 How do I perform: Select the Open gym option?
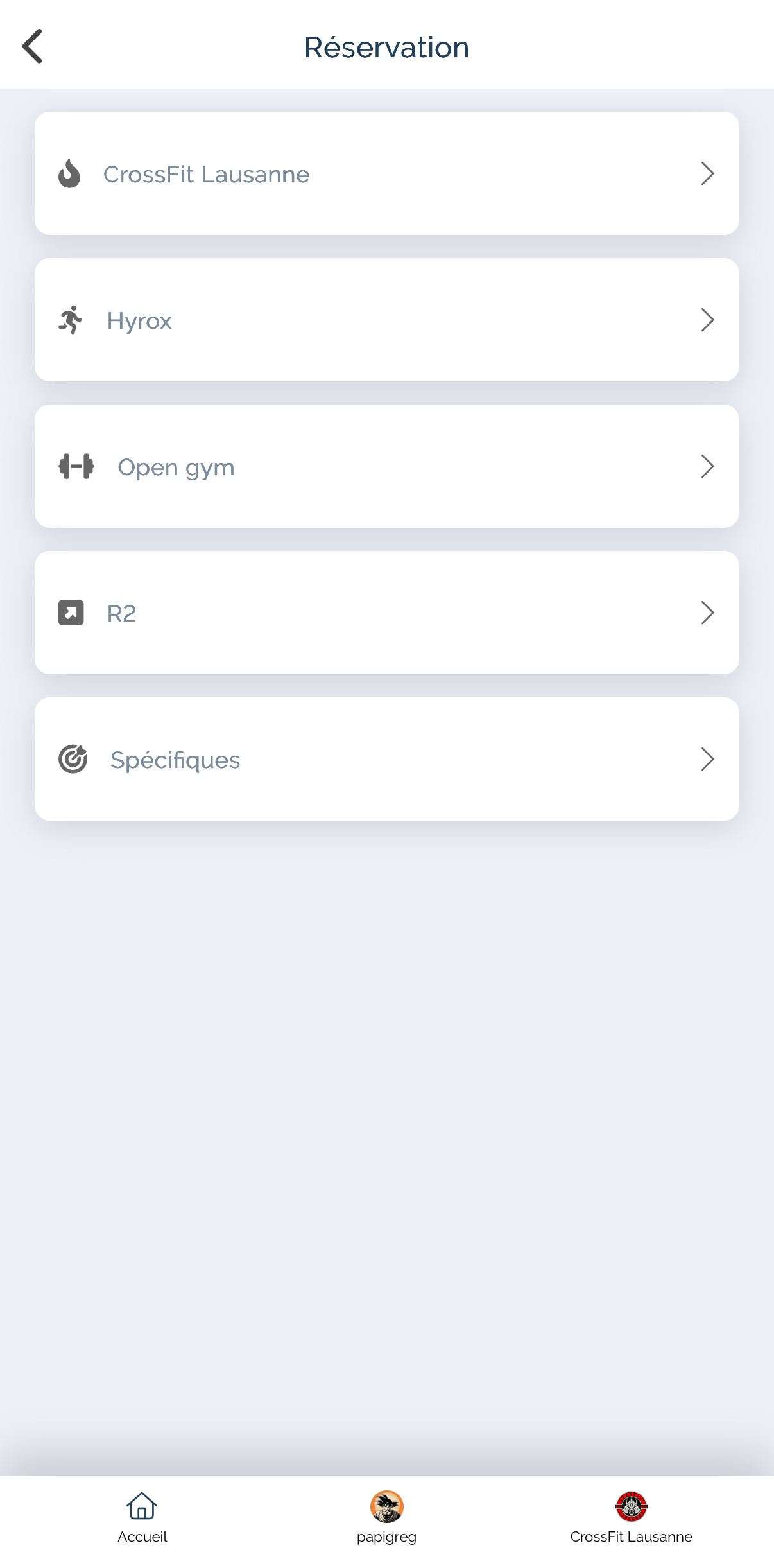pos(386,466)
